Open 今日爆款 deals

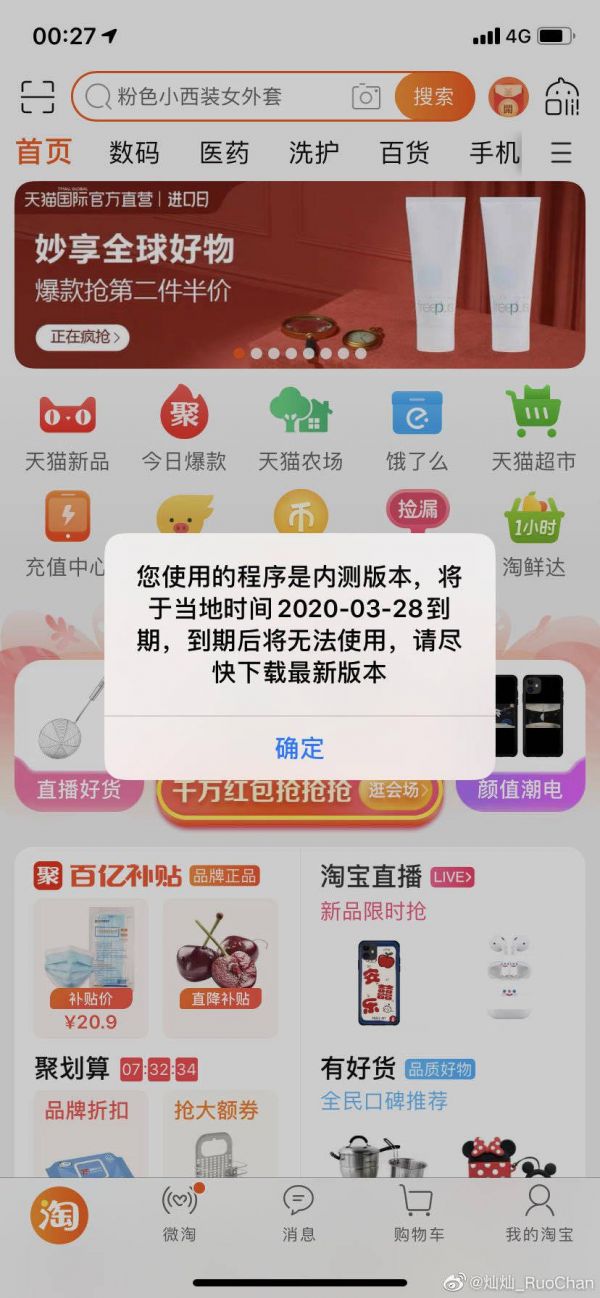(184, 429)
